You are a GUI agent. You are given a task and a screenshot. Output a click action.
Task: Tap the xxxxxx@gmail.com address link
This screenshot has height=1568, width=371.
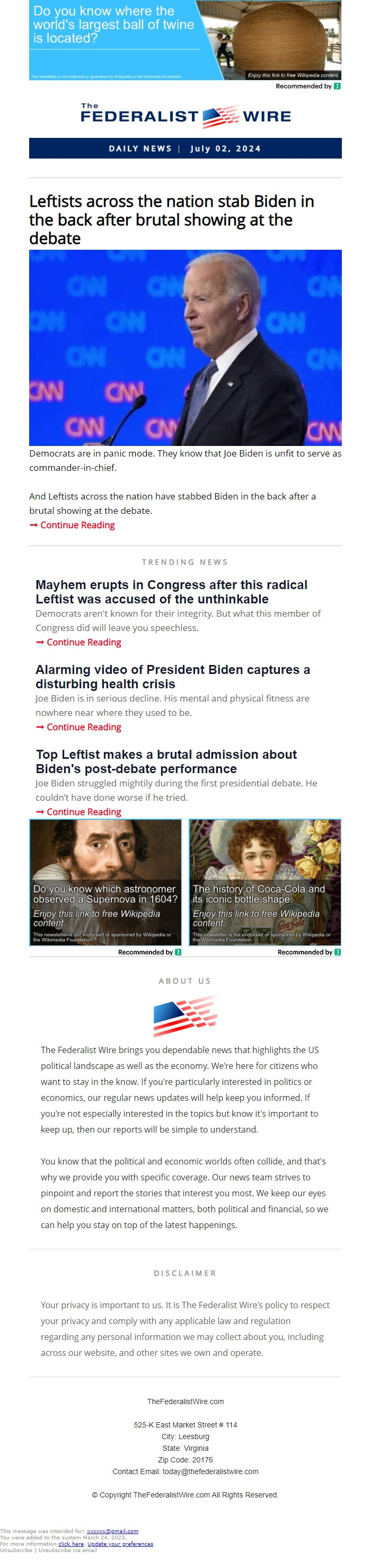tap(112, 1531)
